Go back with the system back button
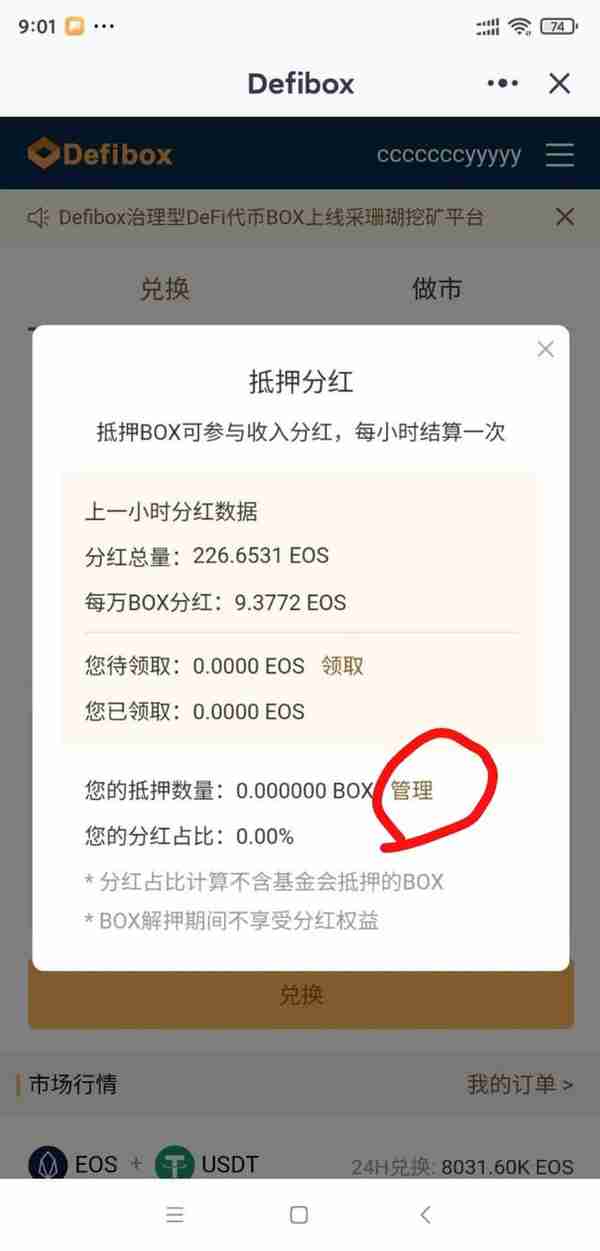The width and height of the screenshot is (600, 1251). pos(425,1215)
